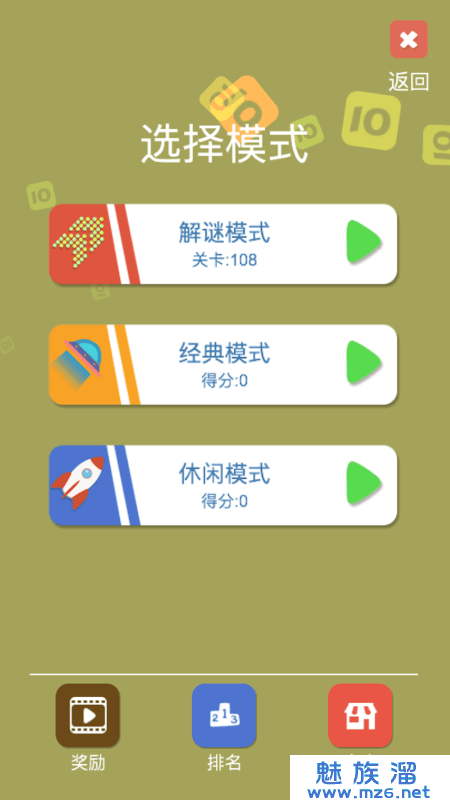Viewport: 450px width, 800px height.
Task: Start 休闲模式 with its green play arrow
Action: coord(364,483)
